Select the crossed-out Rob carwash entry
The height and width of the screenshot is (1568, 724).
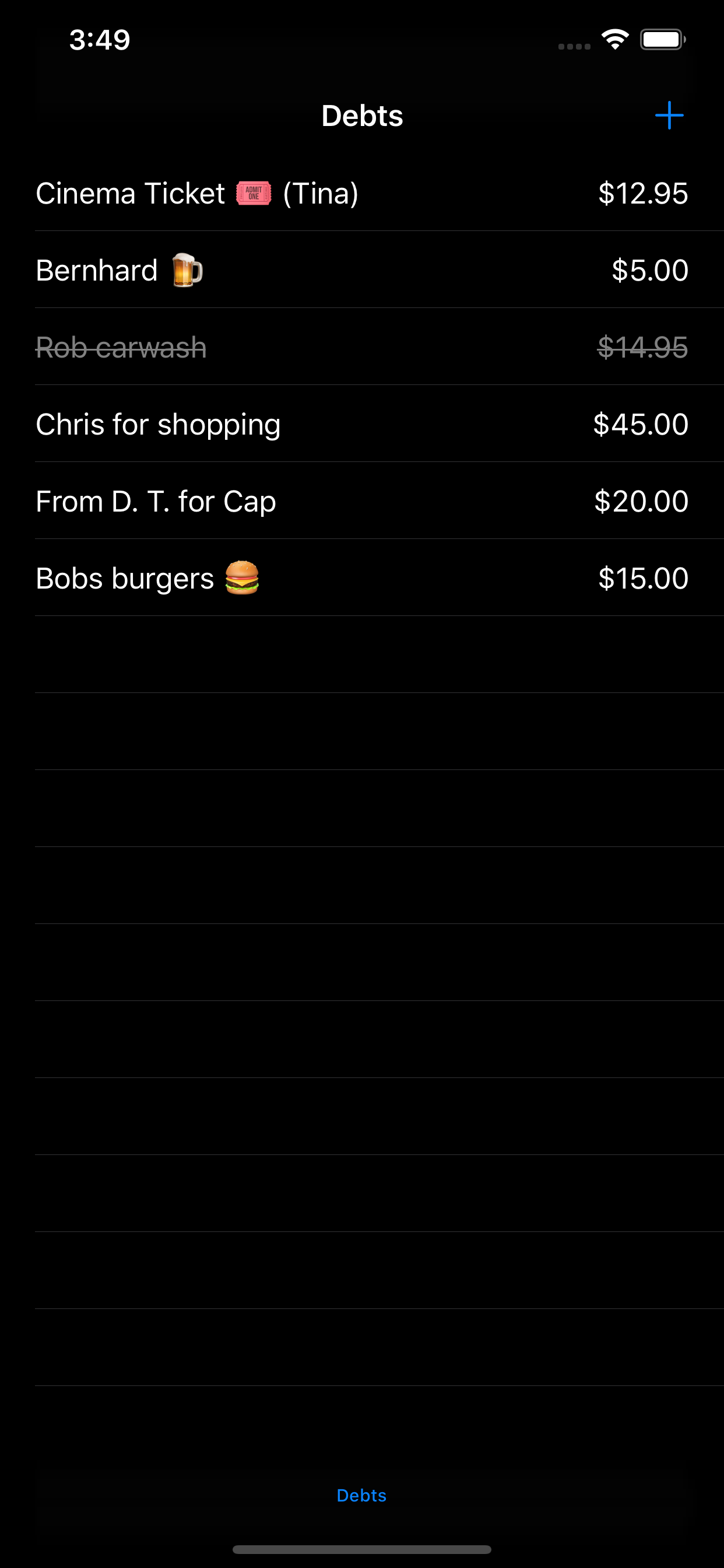pos(362,347)
